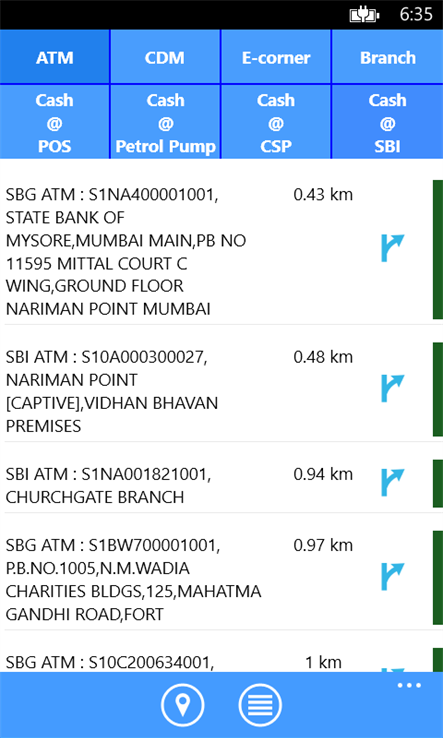This screenshot has width=443, height=738.
Task: Get directions to Vidhan Bhavan Premises ATM
Action: tap(392, 388)
